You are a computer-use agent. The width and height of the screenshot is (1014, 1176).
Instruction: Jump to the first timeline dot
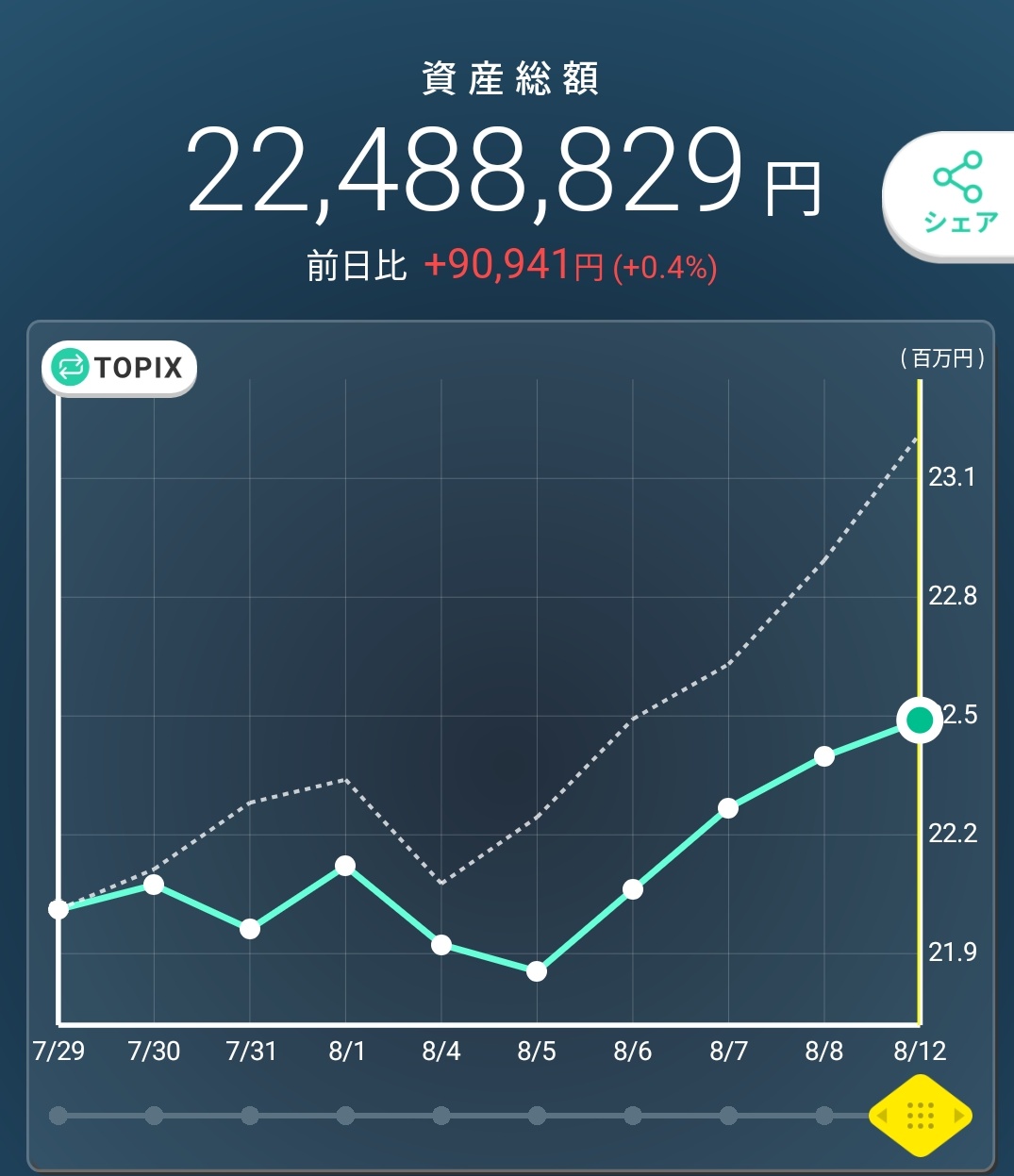[58, 1116]
